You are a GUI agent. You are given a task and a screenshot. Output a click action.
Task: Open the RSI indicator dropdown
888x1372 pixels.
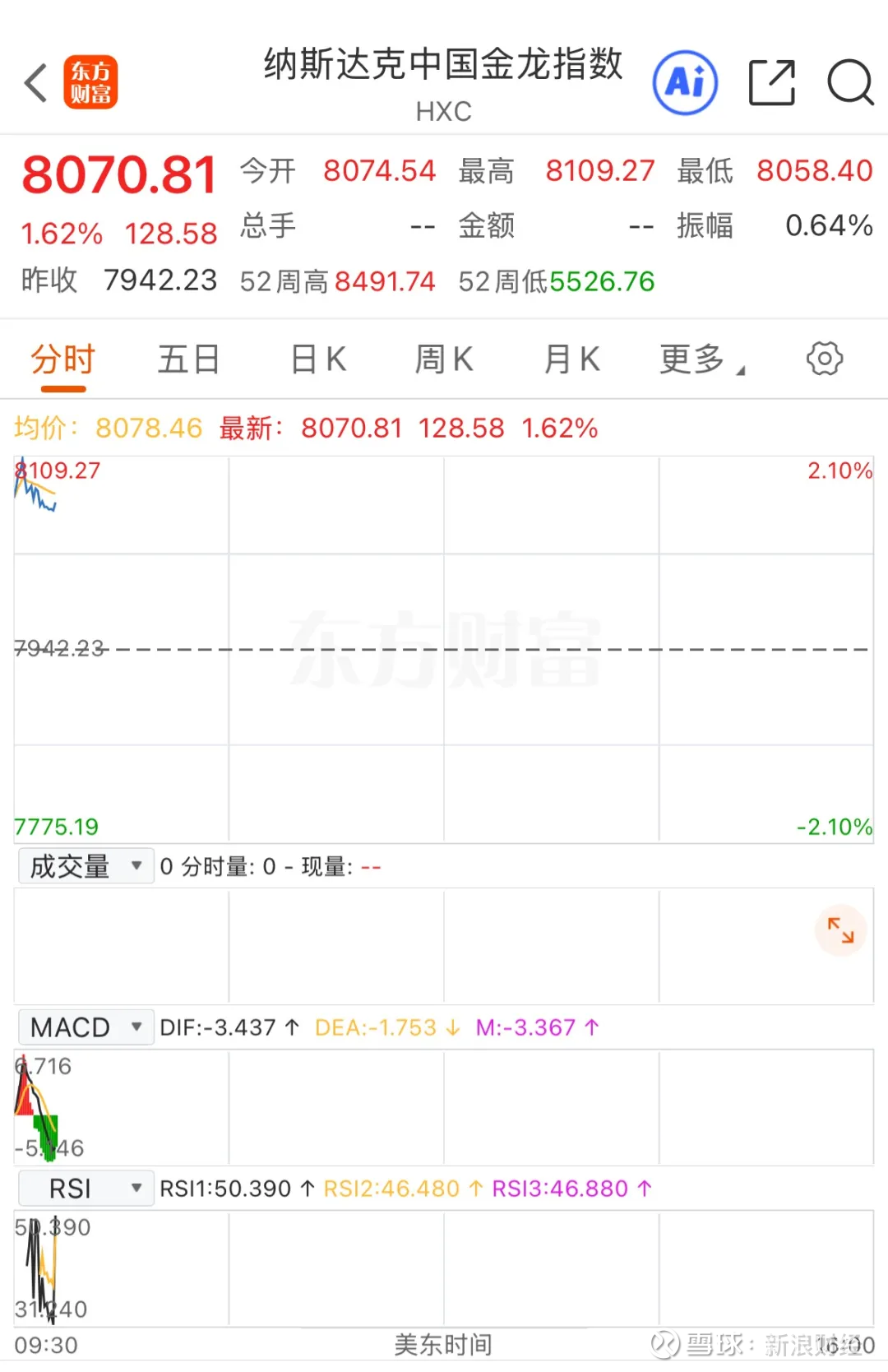coord(85,1188)
